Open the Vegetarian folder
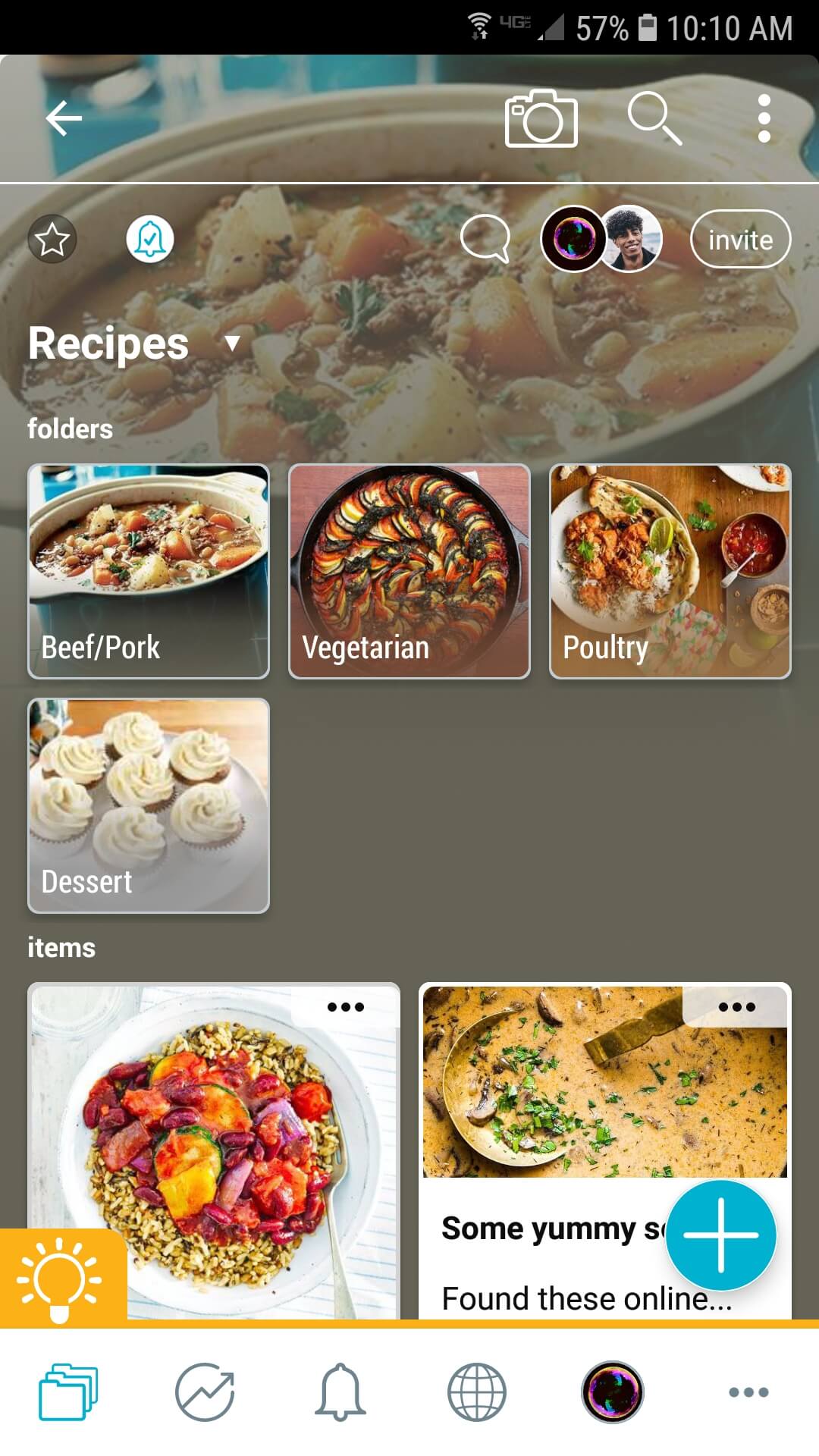Screen dimensions: 819x1456 coord(409,571)
